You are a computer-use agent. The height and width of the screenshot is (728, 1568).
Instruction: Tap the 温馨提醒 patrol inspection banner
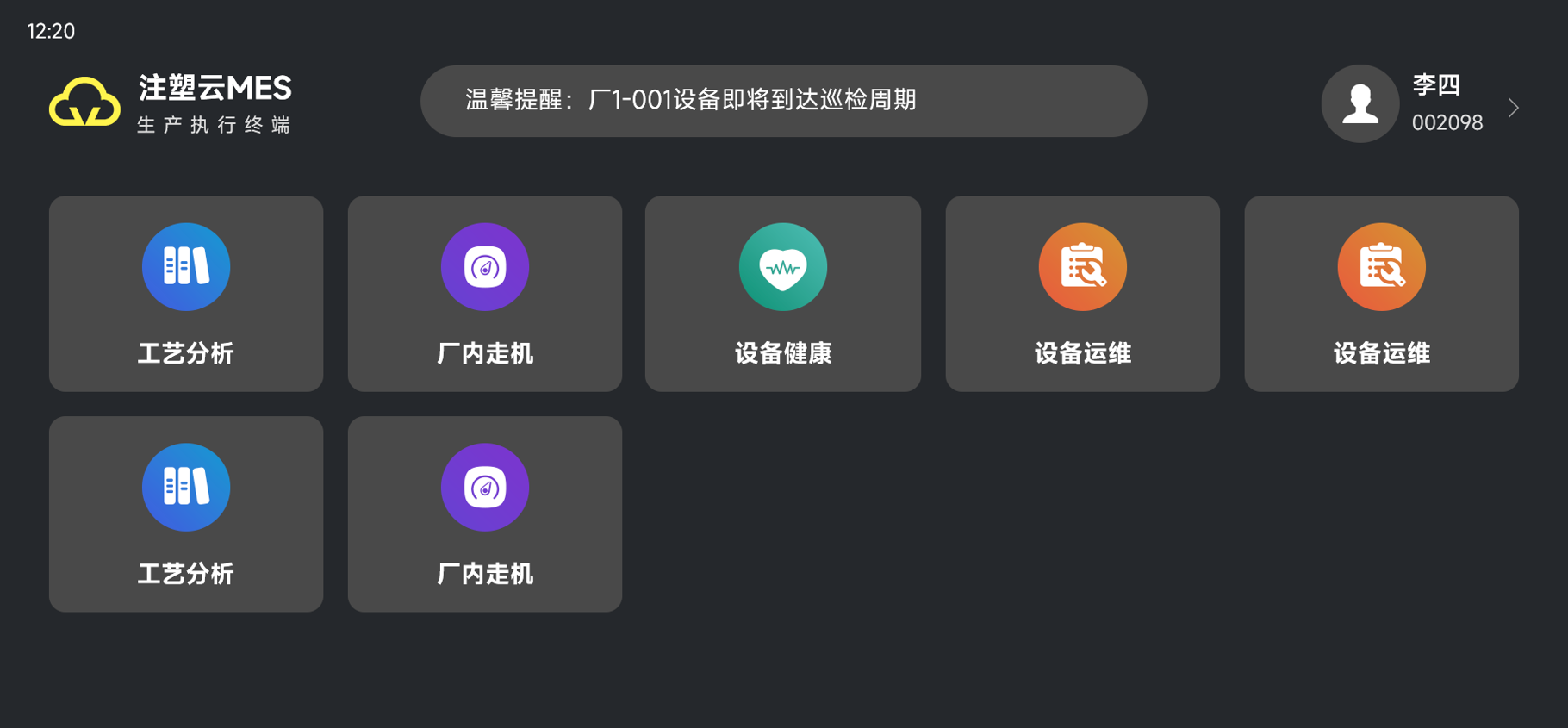(782, 101)
